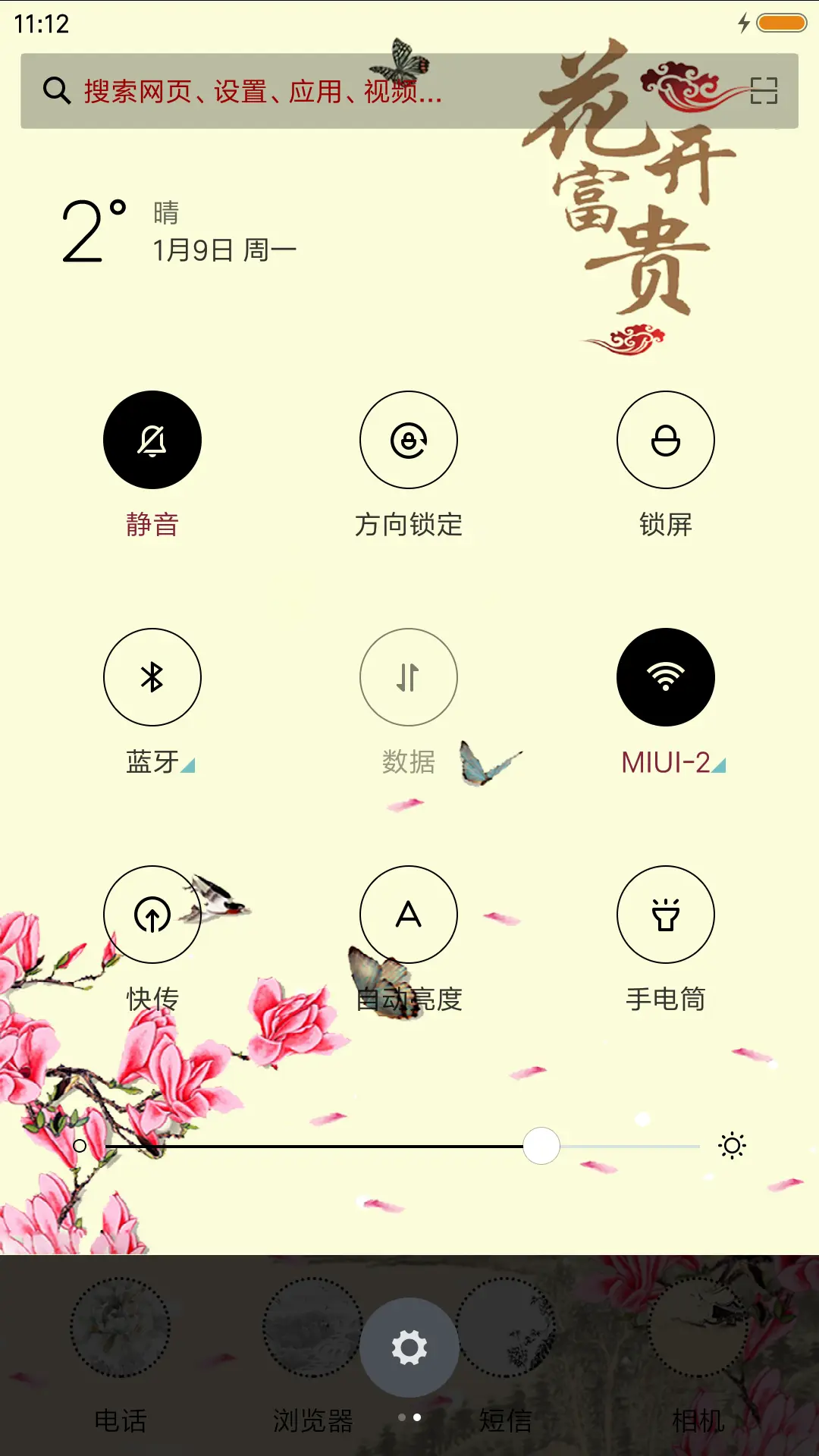The image size is (819, 1456).
Task: Enable orientation lock (方向锁定)
Action: [408, 440]
